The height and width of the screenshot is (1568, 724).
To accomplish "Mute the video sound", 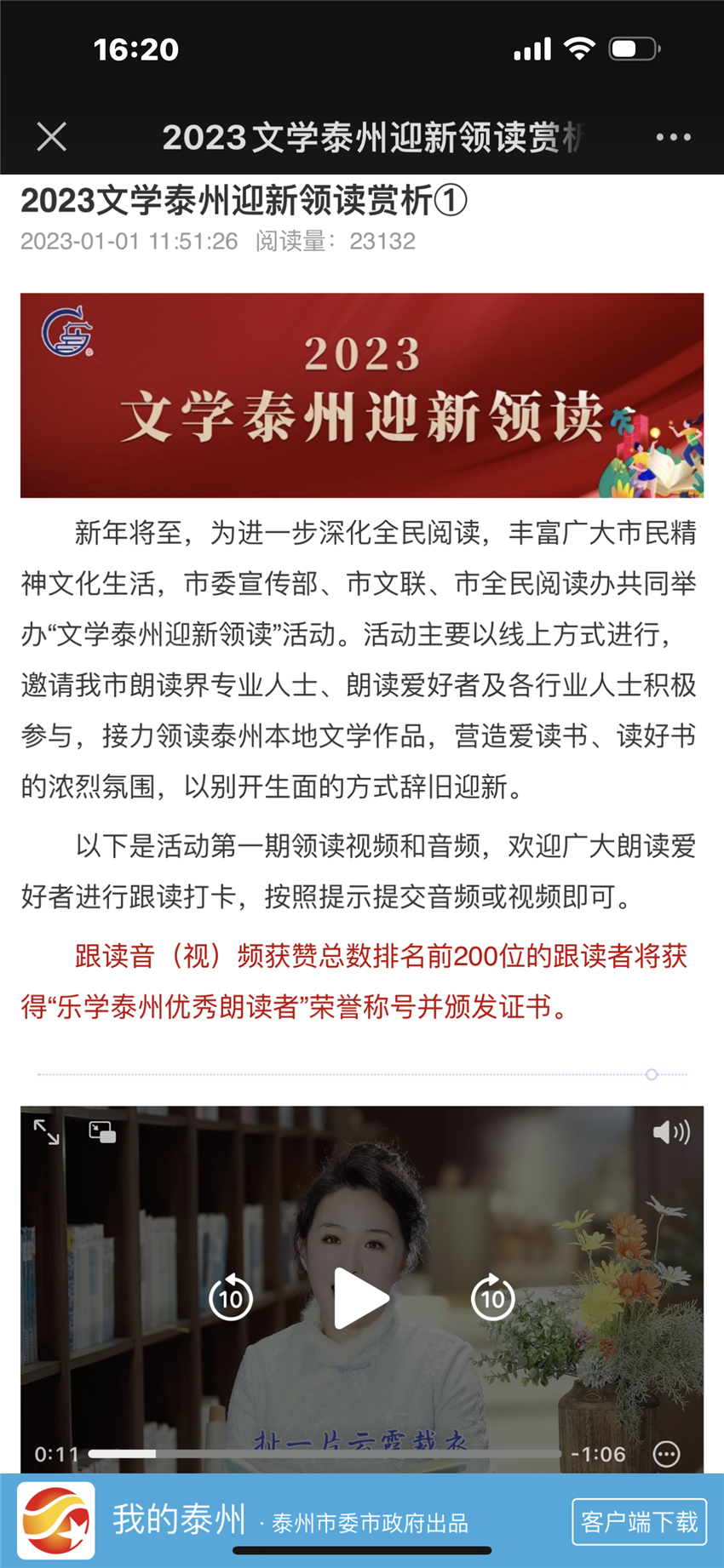I will [671, 1132].
